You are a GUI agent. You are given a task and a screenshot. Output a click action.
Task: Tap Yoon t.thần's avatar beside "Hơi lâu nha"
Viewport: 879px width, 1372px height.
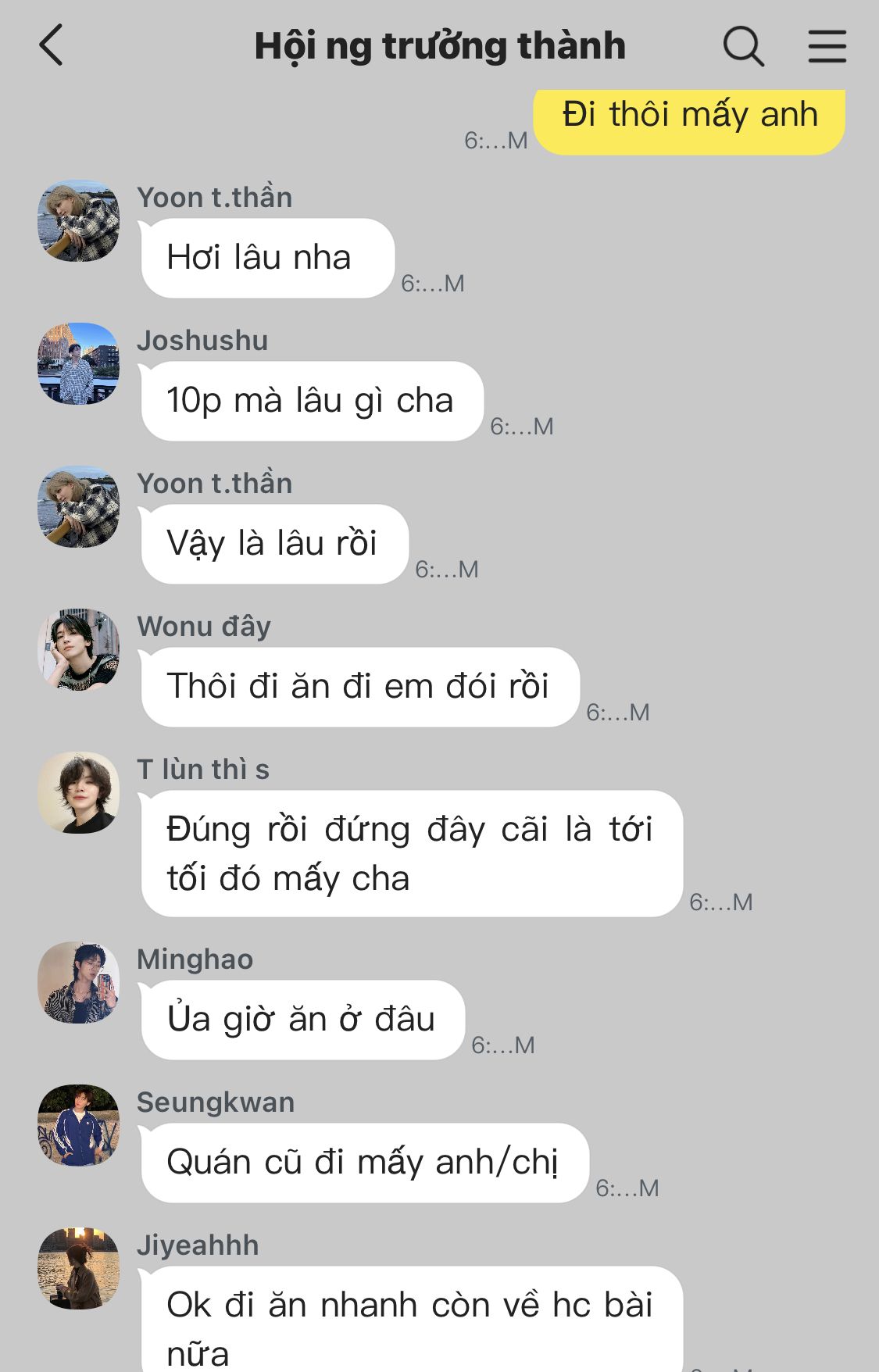click(79, 220)
